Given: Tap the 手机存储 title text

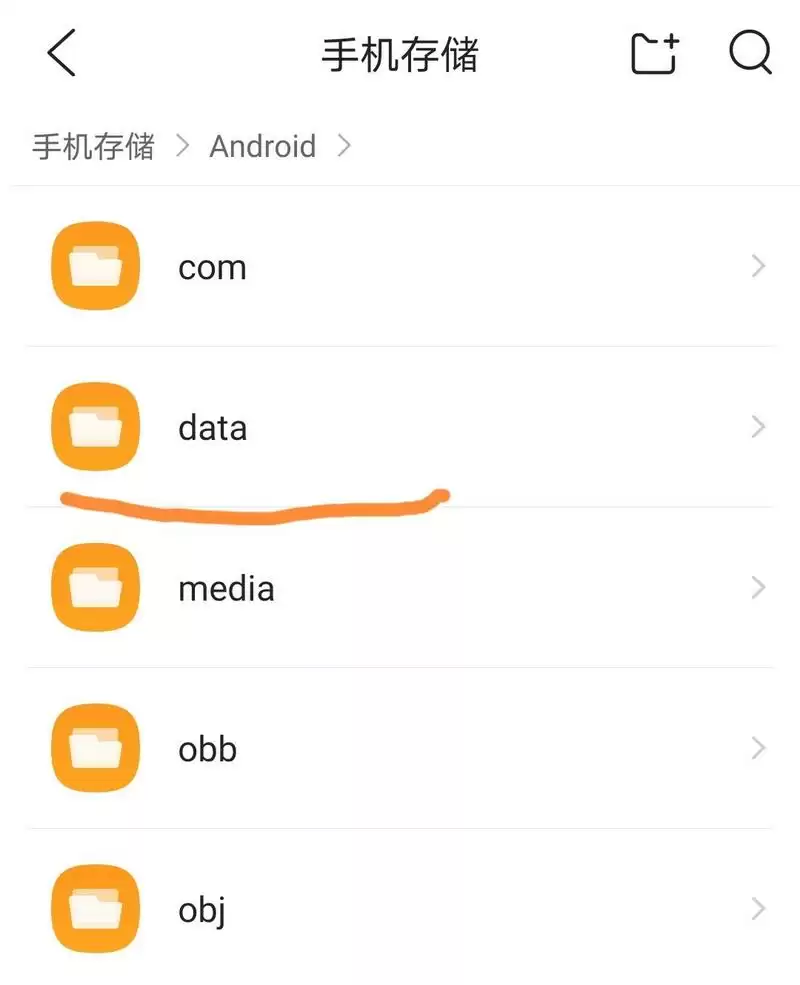Looking at the screenshot, I should pos(400,57).
